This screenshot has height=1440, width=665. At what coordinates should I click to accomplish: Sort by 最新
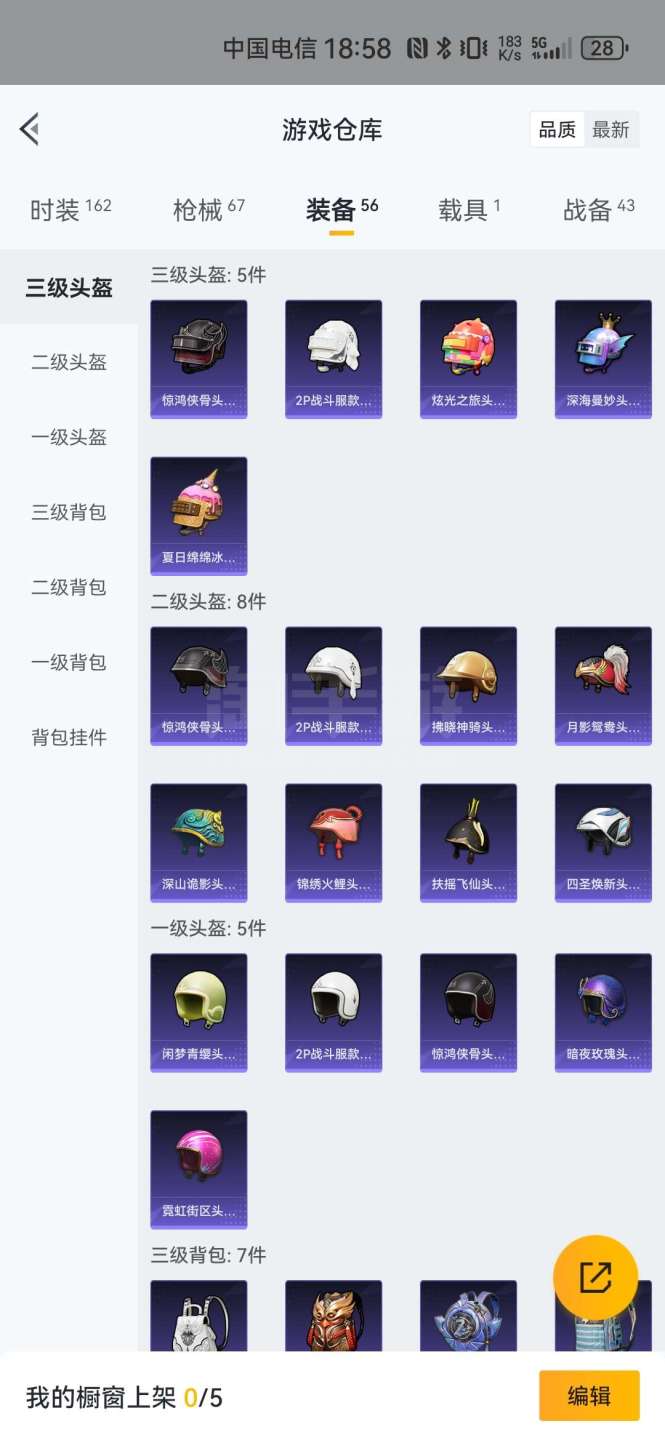pos(611,130)
